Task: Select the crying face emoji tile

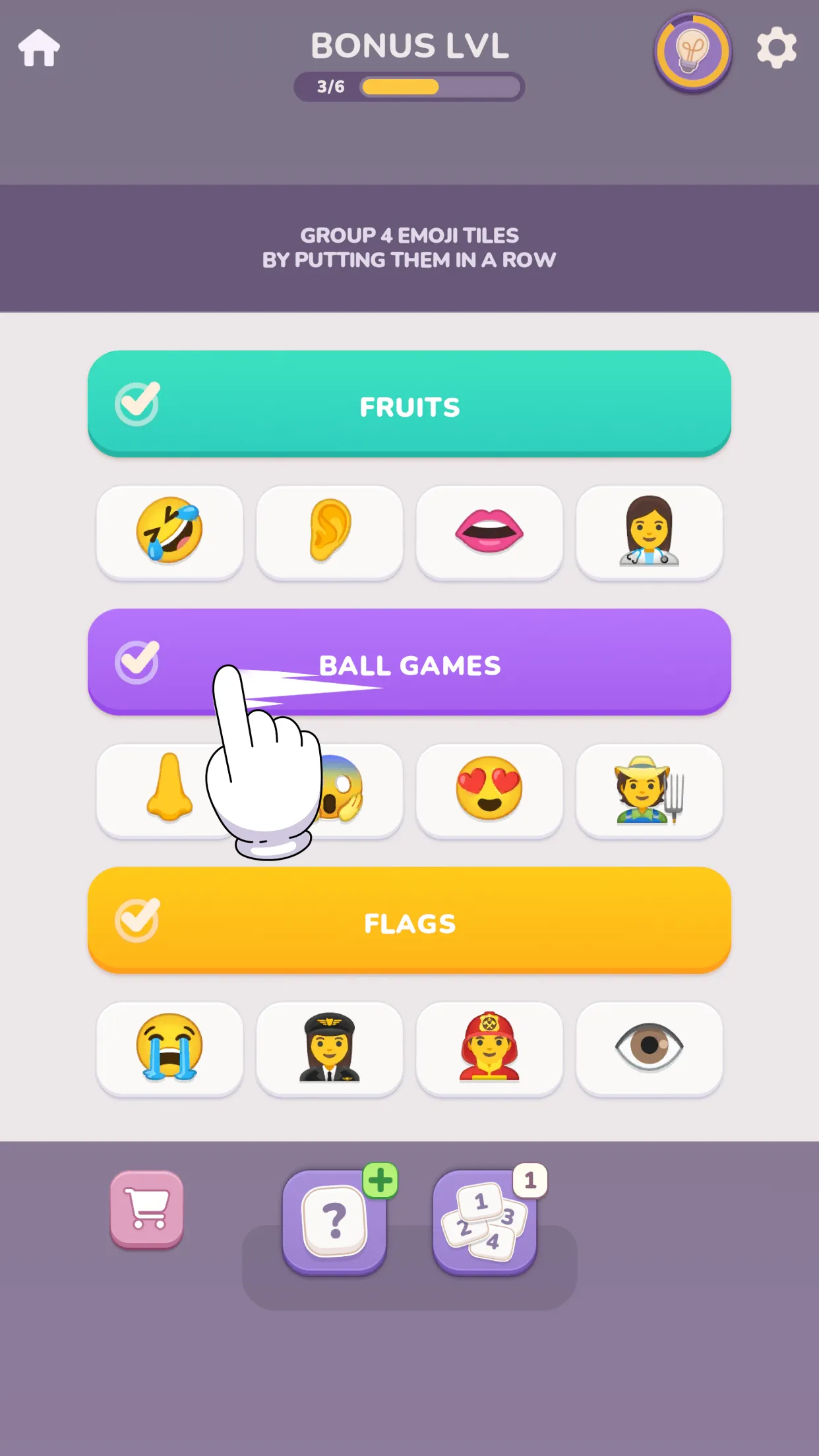Action: (169, 1048)
